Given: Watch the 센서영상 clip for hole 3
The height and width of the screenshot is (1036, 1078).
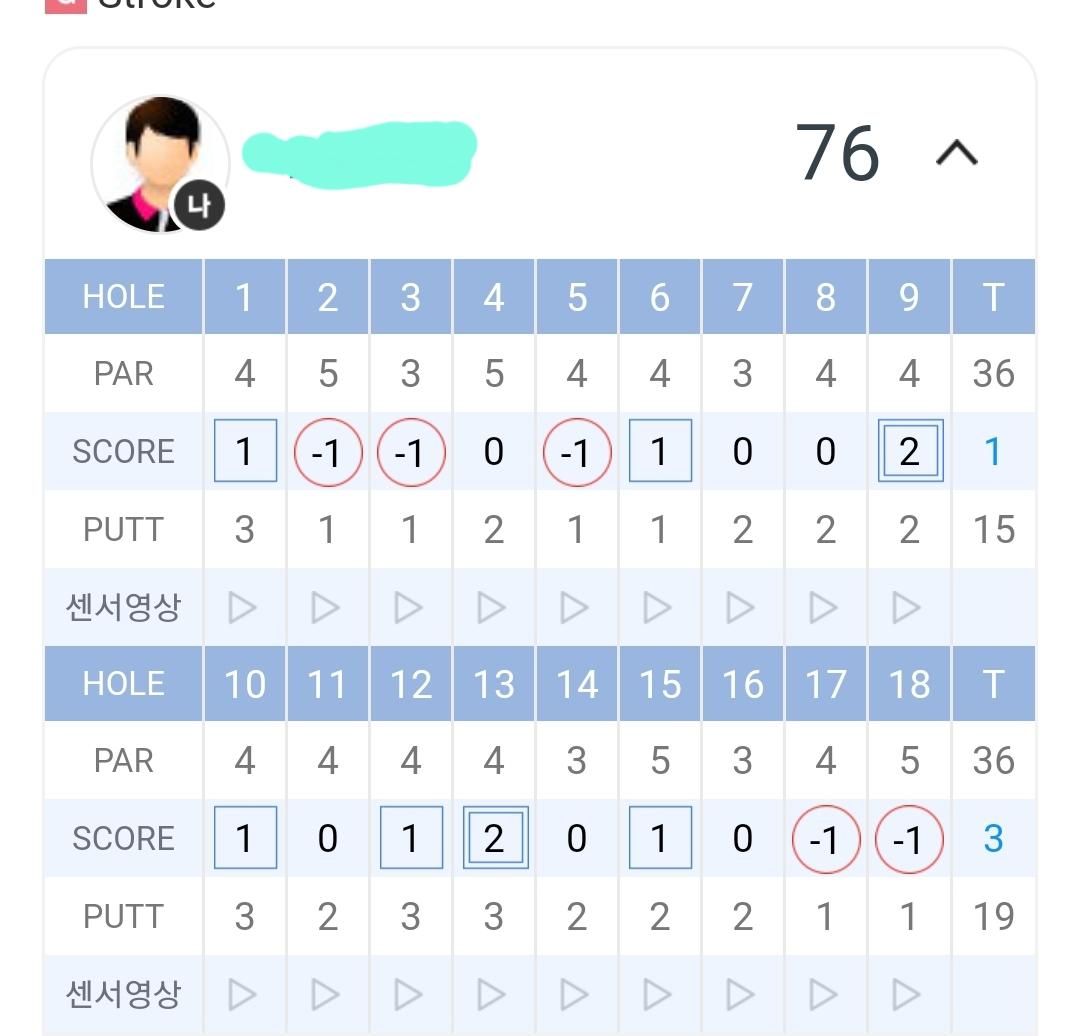Looking at the screenshot, I should [409, 607].
